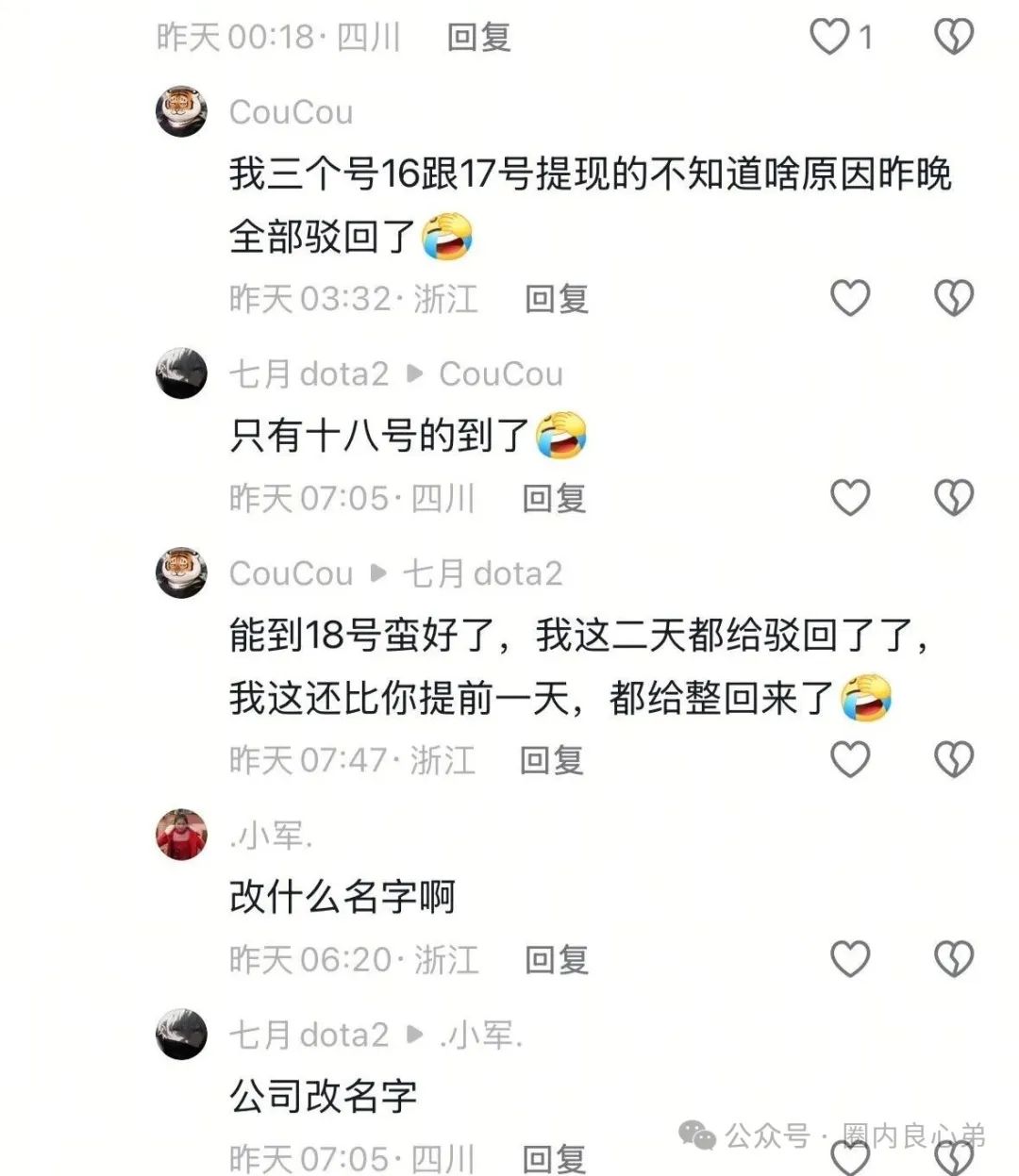Screen dimensions: 1019x1176
Task: Like the comment '只有十八号的到了'
Action: click(849, 498)
